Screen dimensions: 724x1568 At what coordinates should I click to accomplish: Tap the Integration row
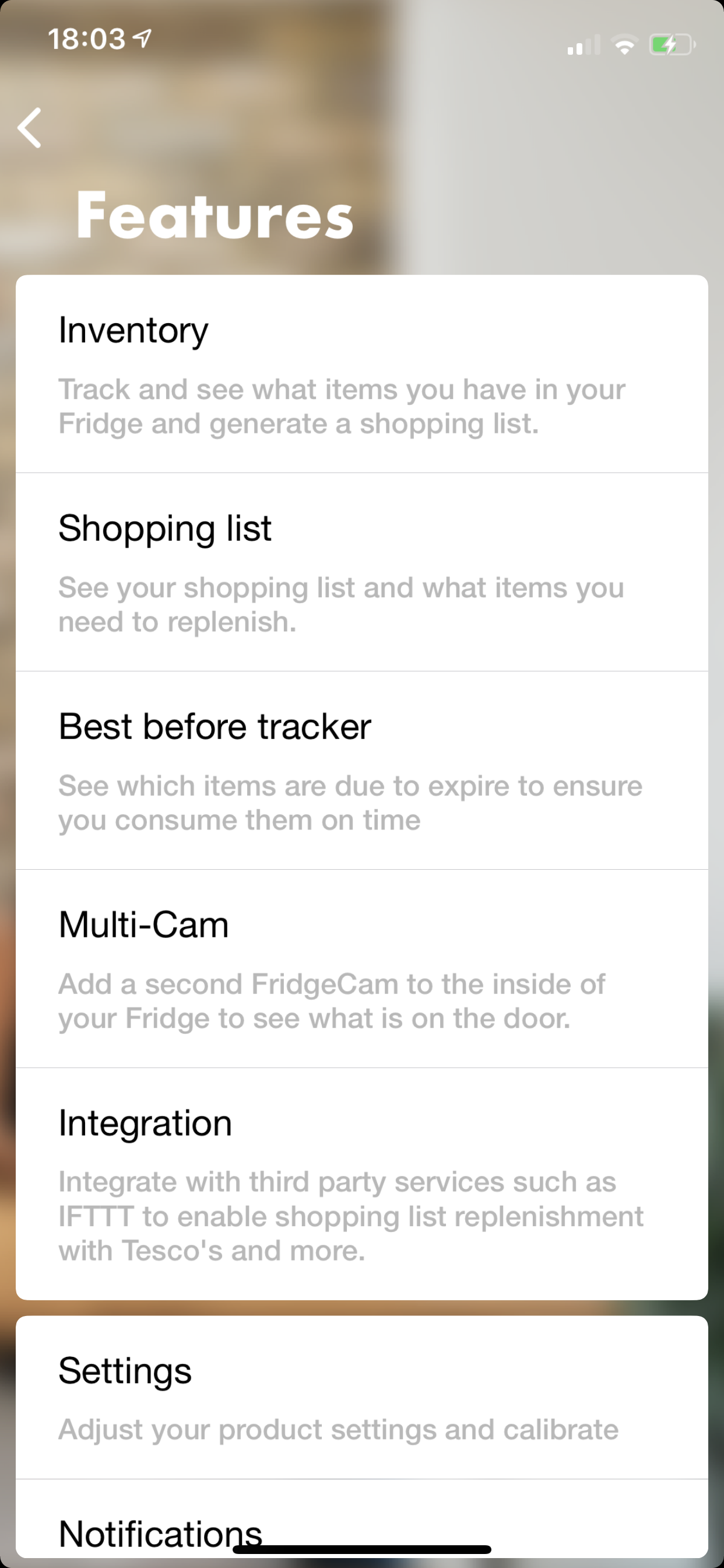[362, 1184]
